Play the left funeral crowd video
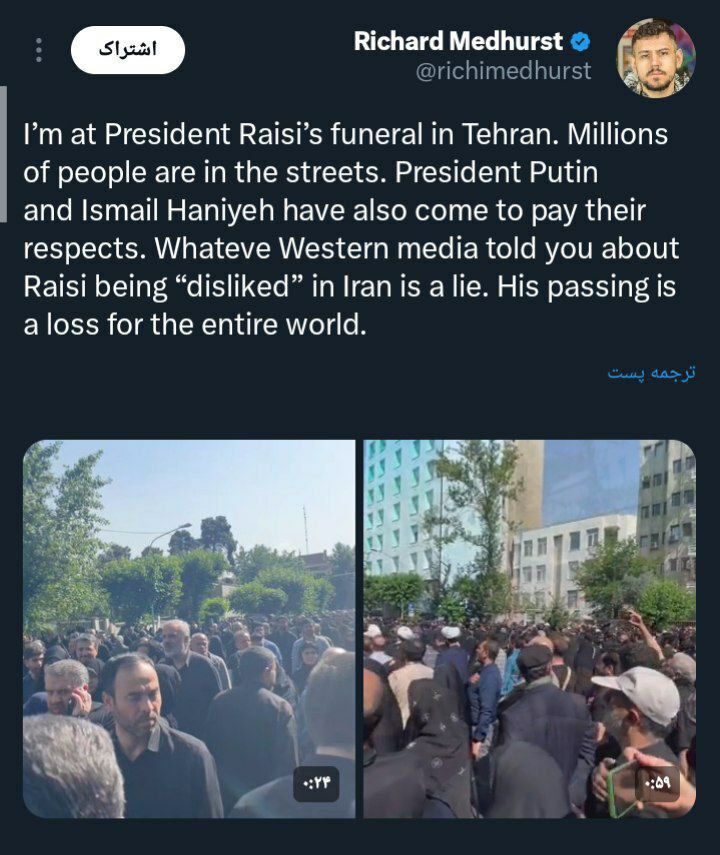 pyautogui.click(x=189, y=629)
